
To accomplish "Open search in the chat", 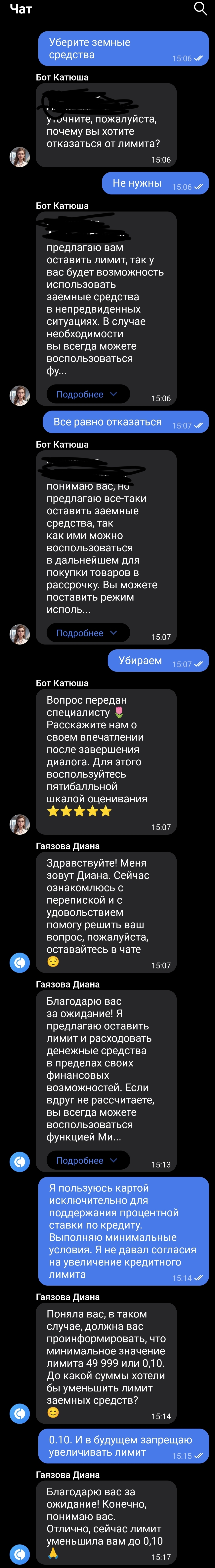I will pos(200,9).
